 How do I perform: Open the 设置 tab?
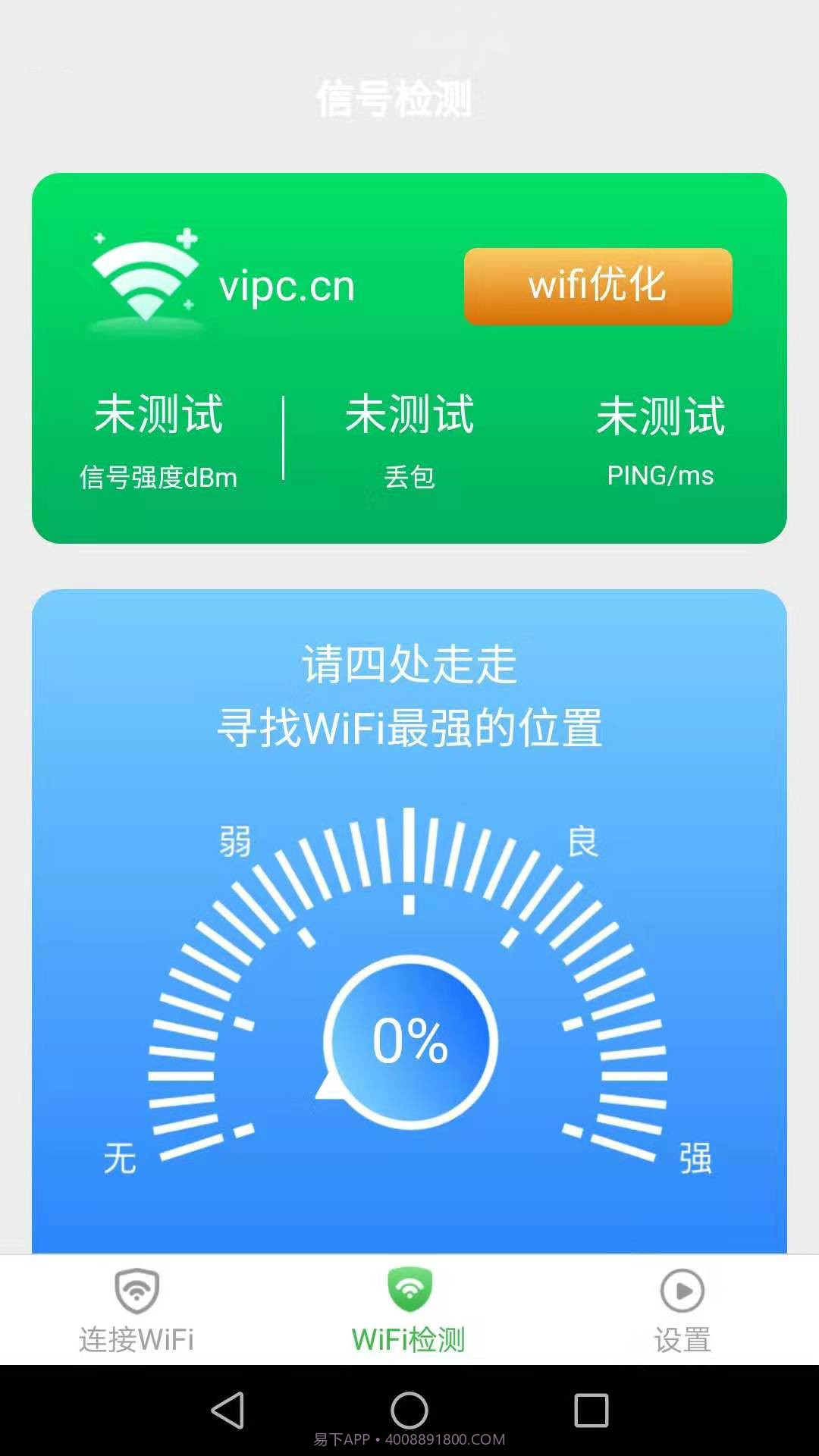tap(682, 1336)
